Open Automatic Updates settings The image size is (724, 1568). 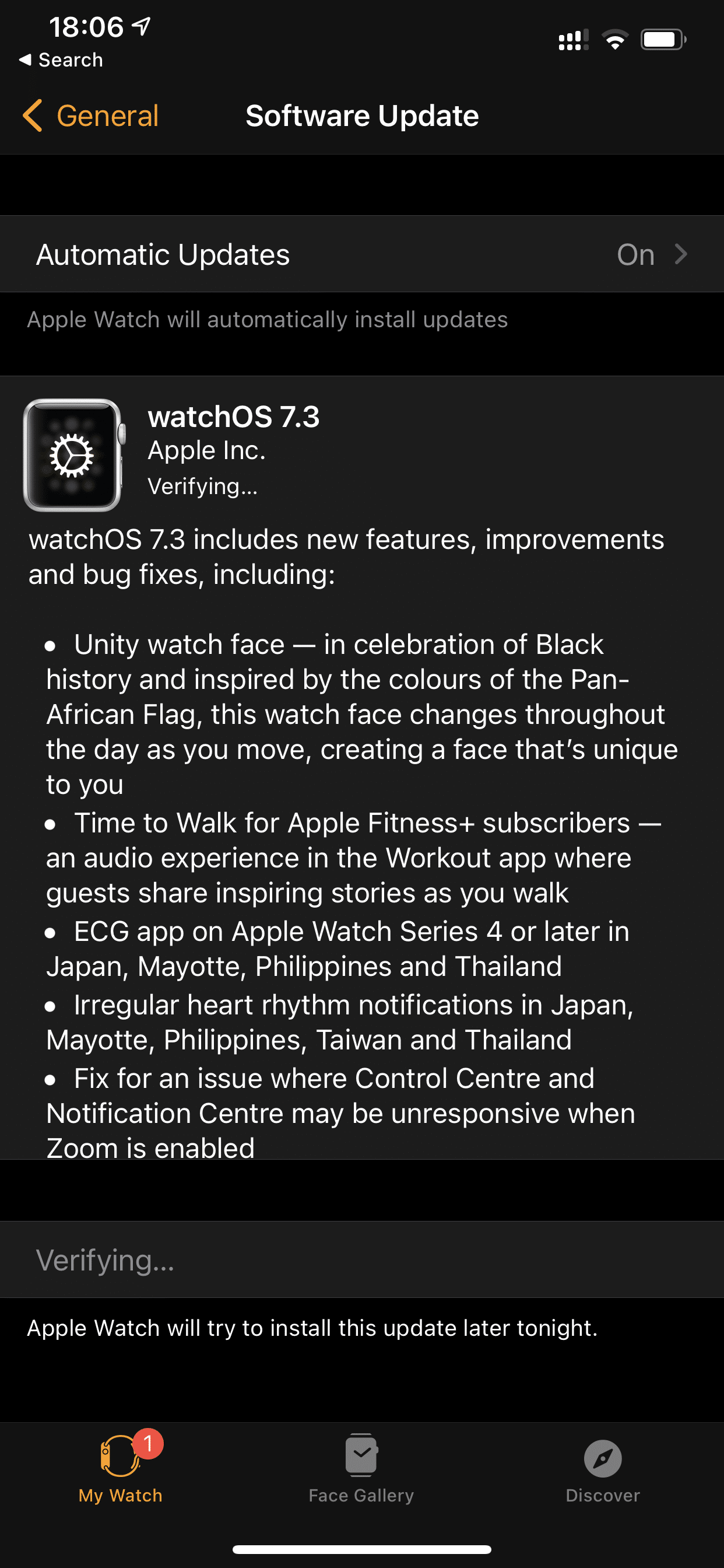(x=361, y=254)
